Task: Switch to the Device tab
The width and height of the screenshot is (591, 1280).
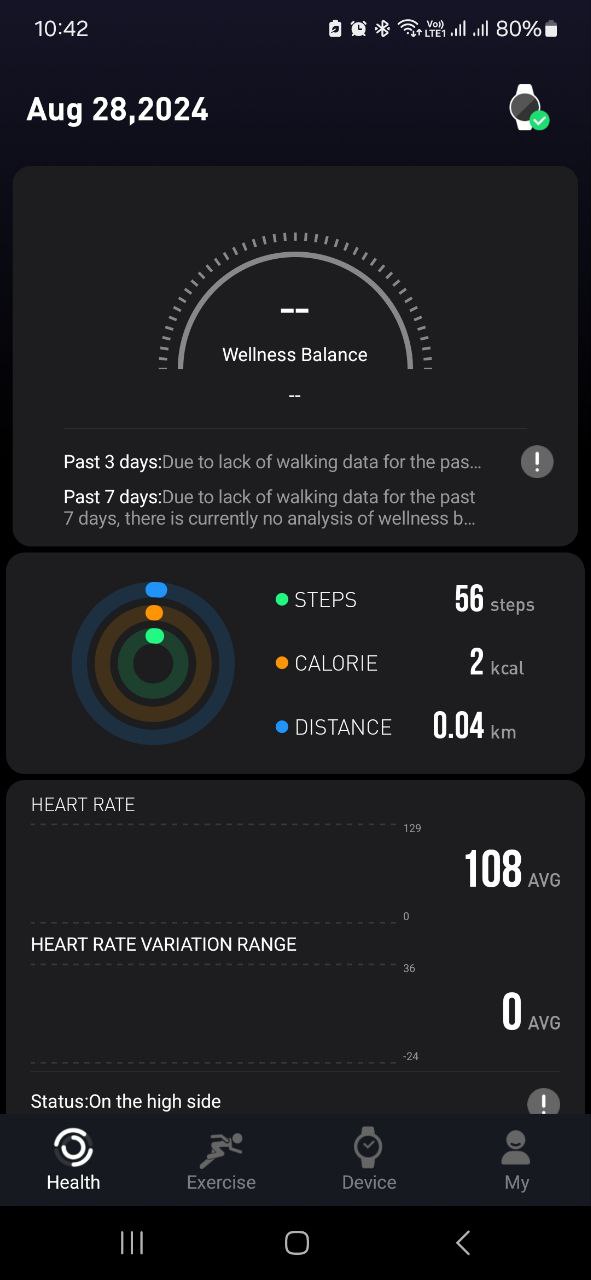Action: coord(369,1161)
